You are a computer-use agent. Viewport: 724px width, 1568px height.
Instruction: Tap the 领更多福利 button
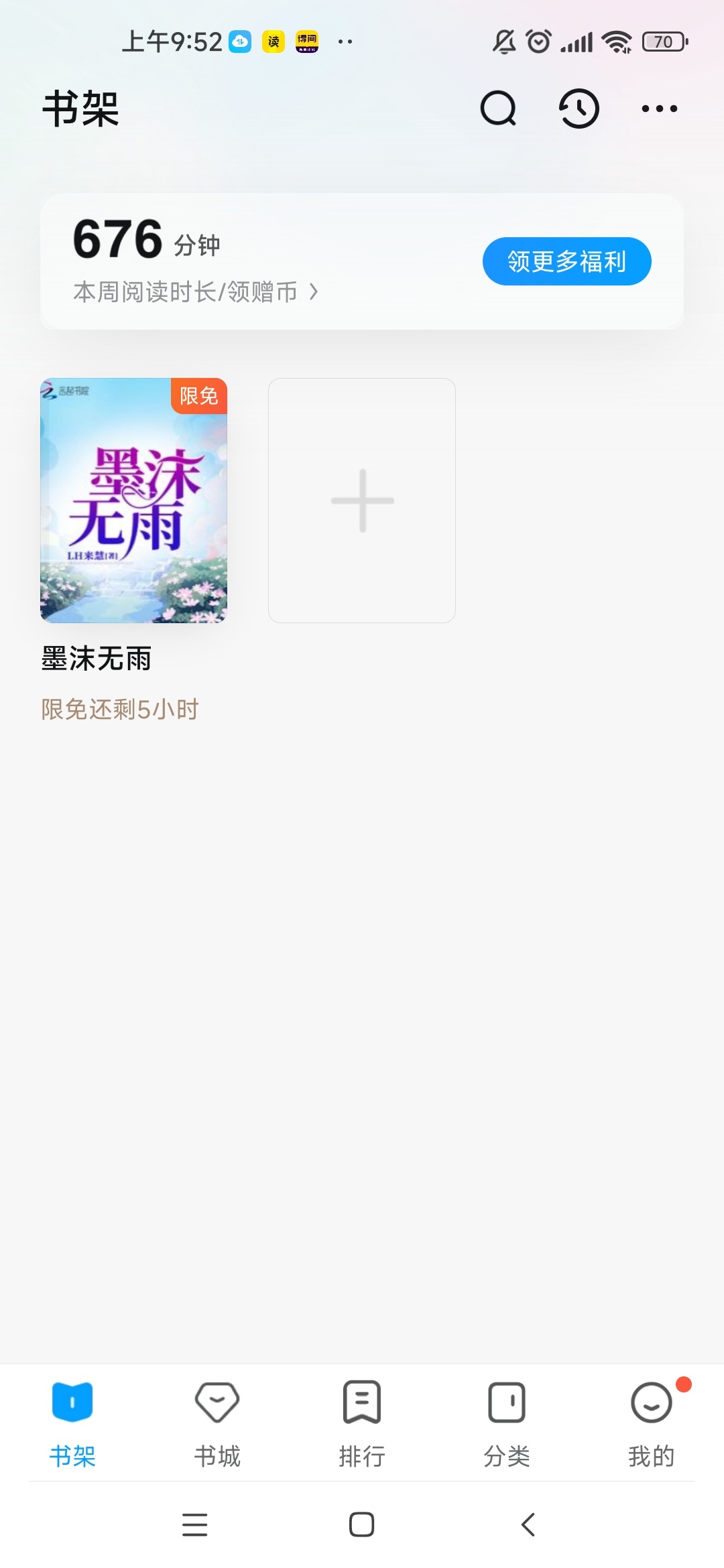566,261
